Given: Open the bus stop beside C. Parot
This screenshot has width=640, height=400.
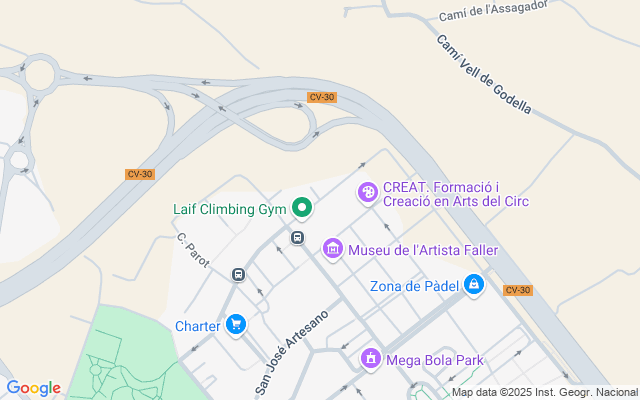Looking at the screenshot, I should [x=238, y=274].
